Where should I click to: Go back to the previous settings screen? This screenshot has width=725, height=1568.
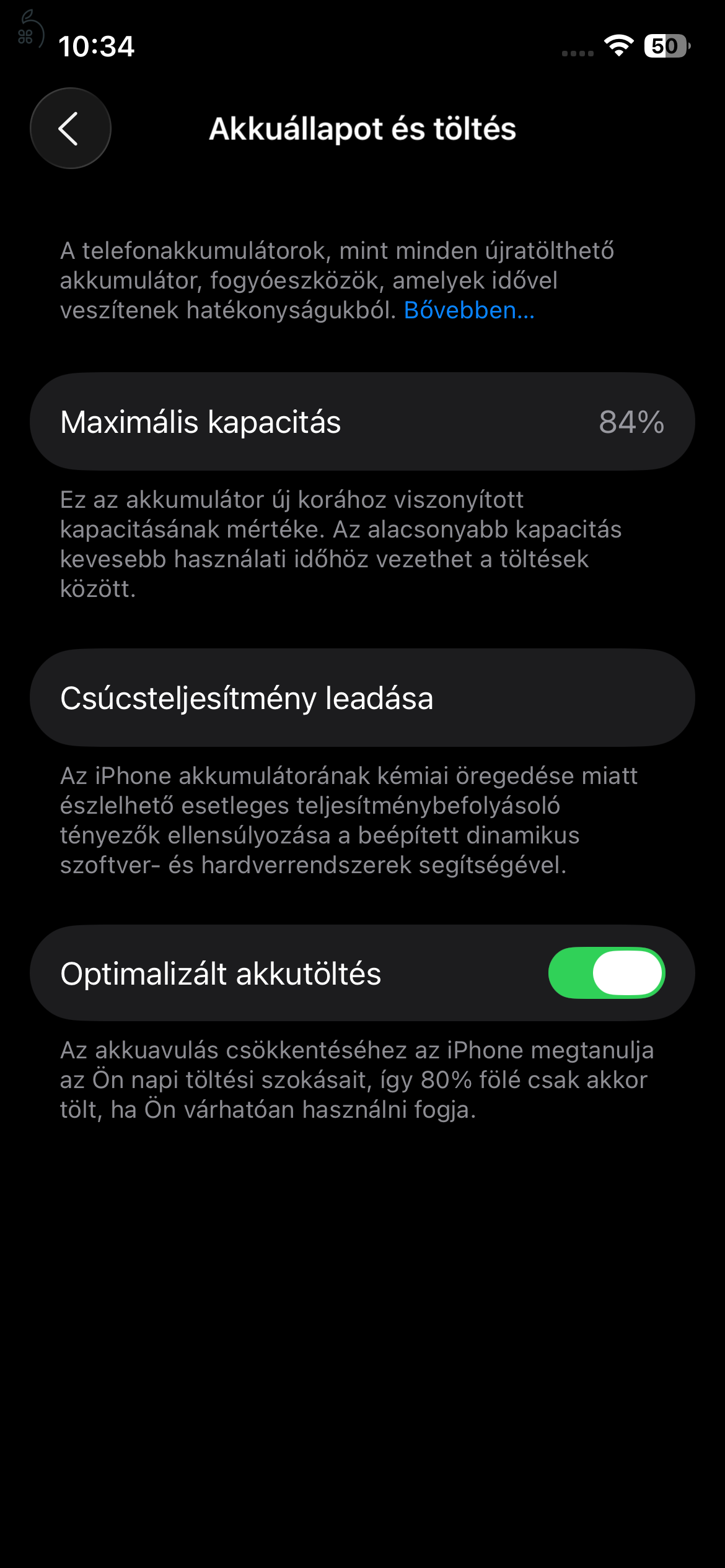70,128
